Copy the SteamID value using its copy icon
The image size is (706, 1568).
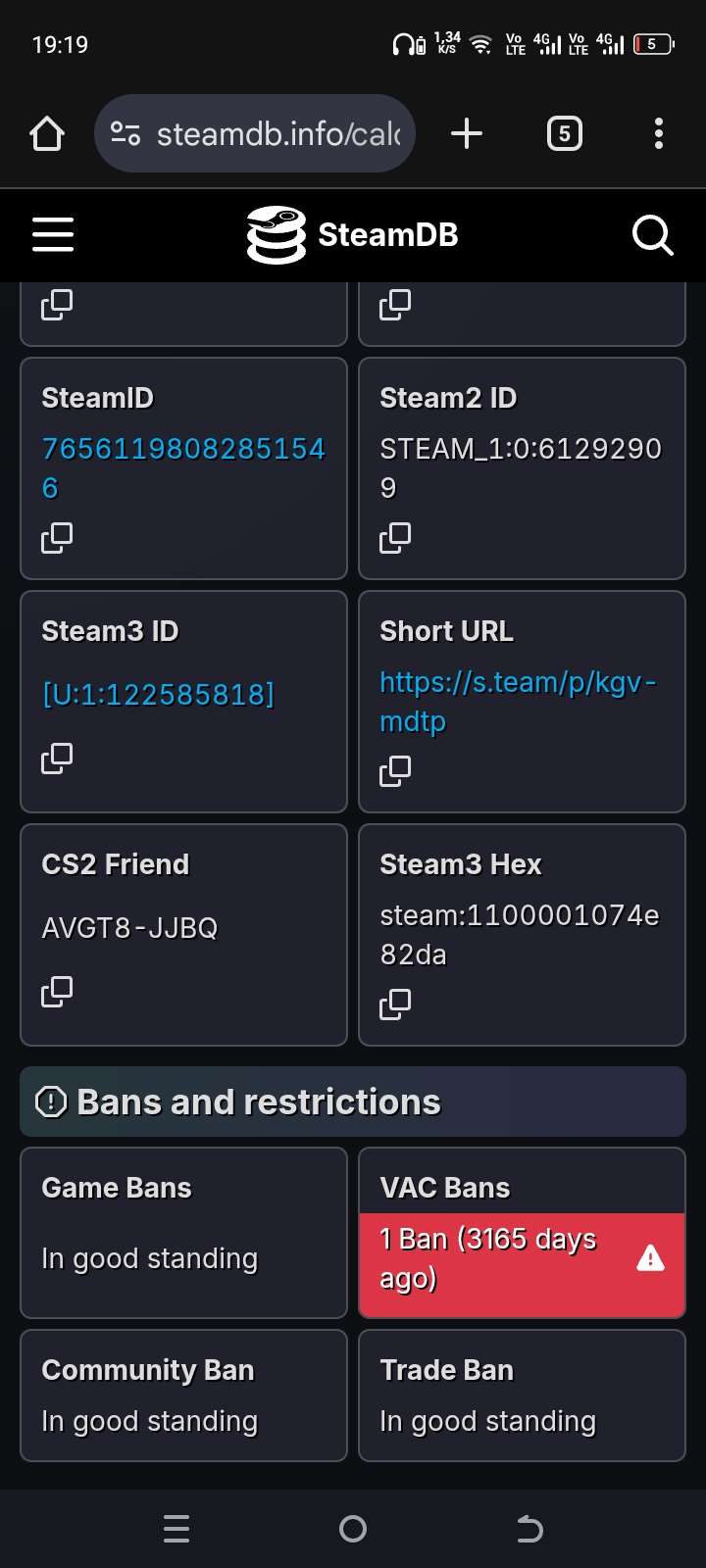pyautogui.click(x=58, y=537)
